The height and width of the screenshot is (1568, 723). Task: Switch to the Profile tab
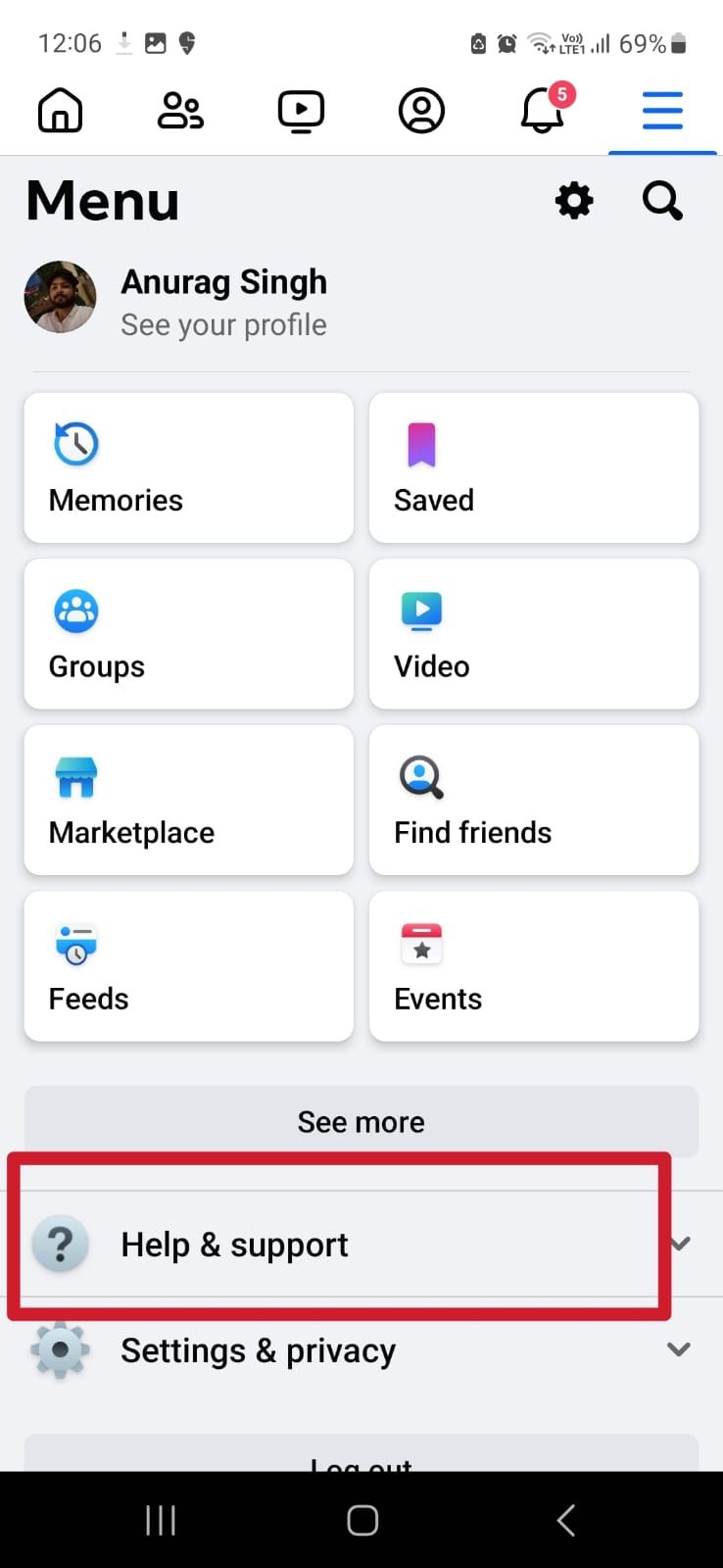point(421,111)
